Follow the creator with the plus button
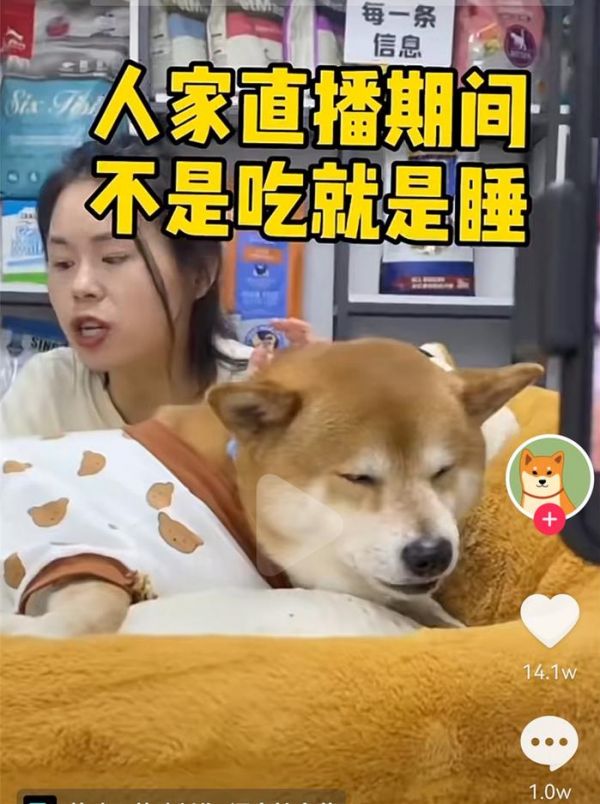The width and height of the screenshot is (600, 804). pos(549,520)
